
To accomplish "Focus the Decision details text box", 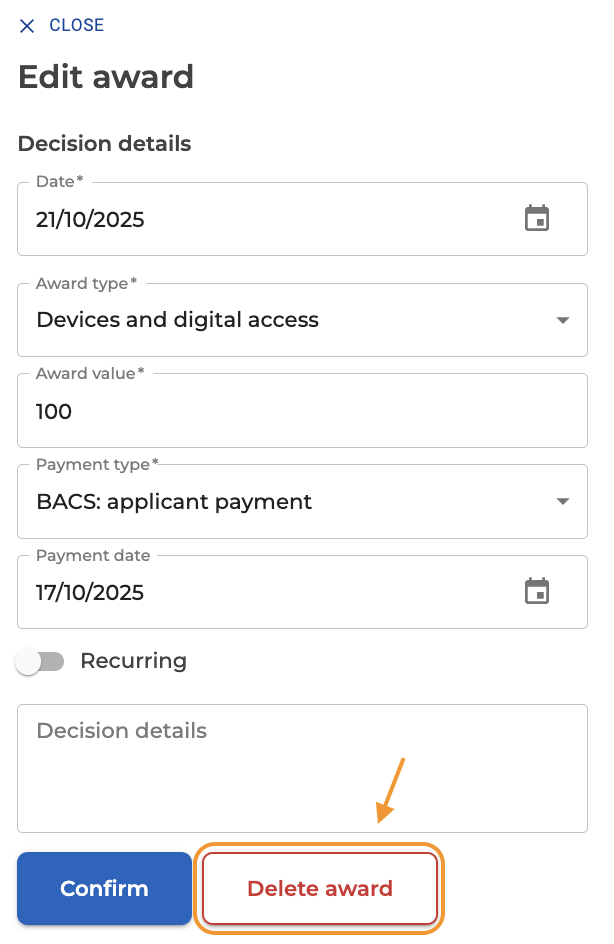I will (x=302, y=767).
